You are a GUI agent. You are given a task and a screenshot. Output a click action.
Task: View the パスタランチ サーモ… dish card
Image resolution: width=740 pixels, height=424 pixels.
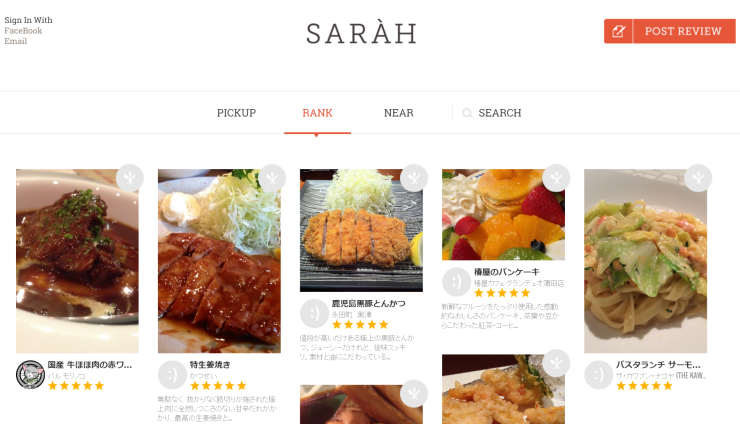point(645,260)
